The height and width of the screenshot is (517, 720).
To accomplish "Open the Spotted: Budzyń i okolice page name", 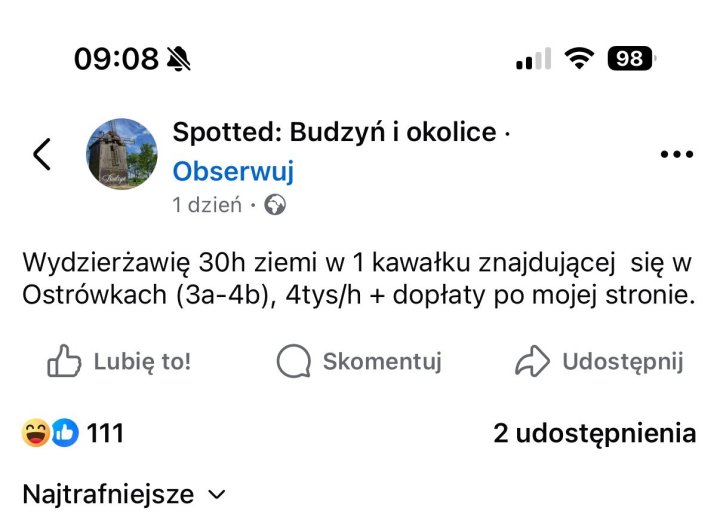I will coord(334,132).
